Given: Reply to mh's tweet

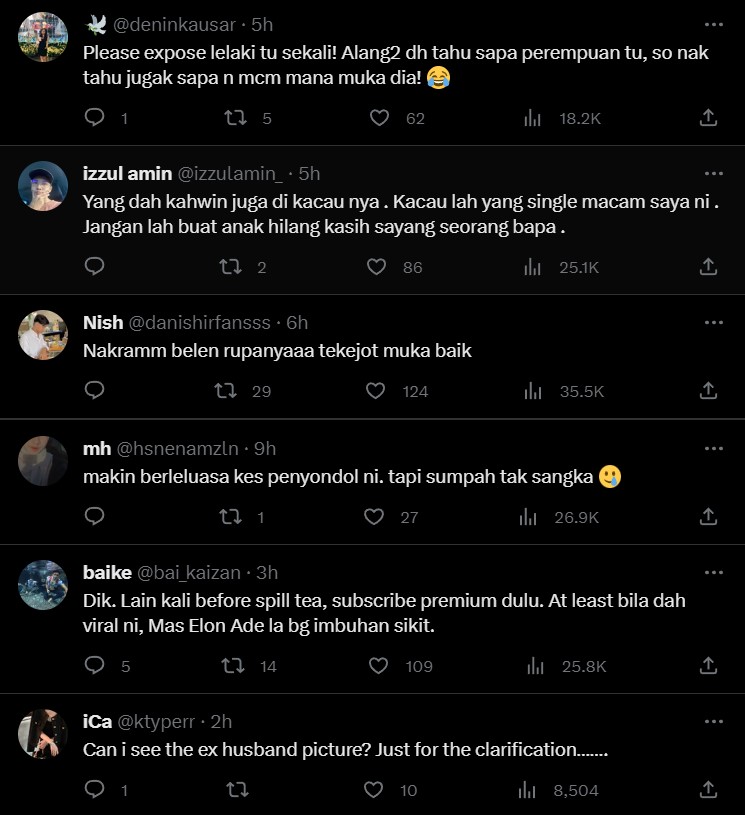Looking at the screenshot, I should [x=95, y=517].
